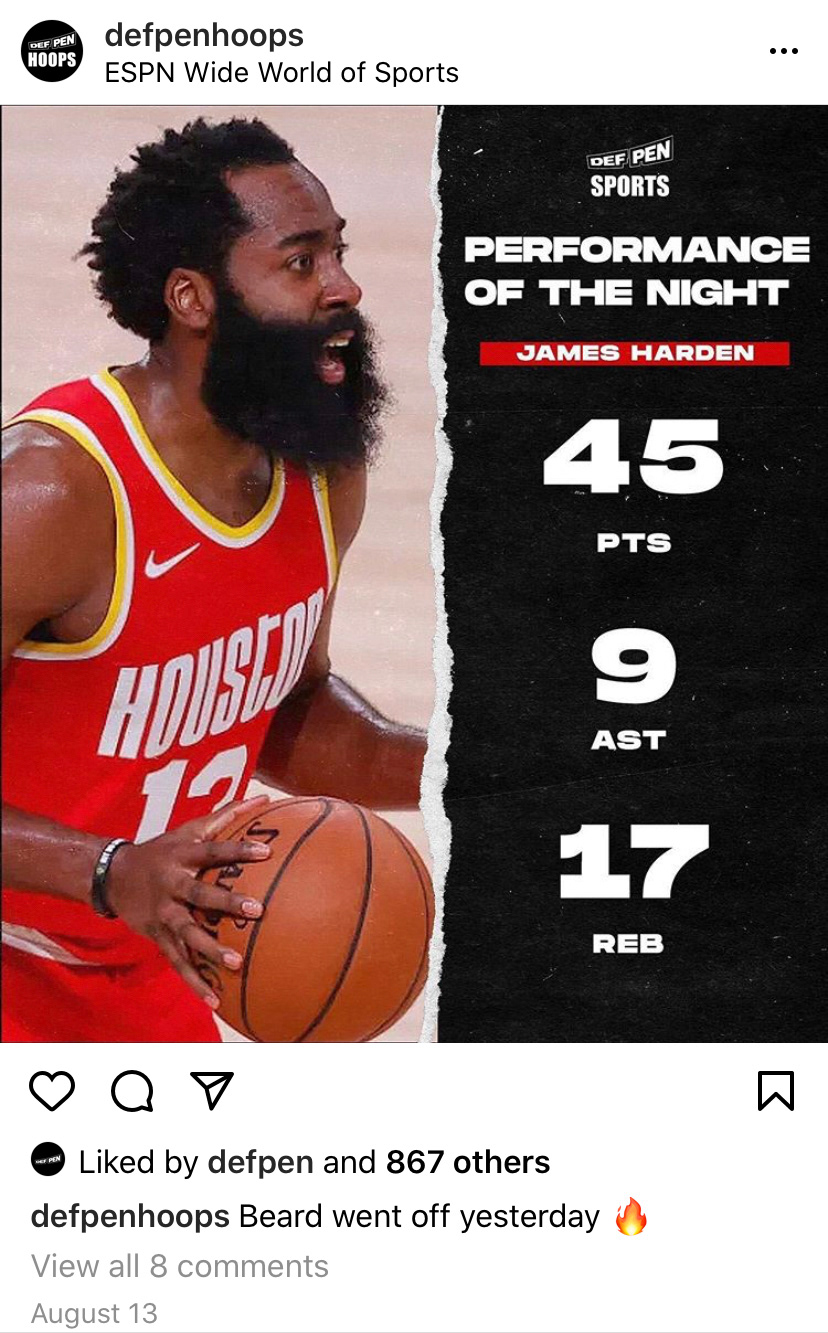See the 867 others who liked

(x=467, y=1162)
